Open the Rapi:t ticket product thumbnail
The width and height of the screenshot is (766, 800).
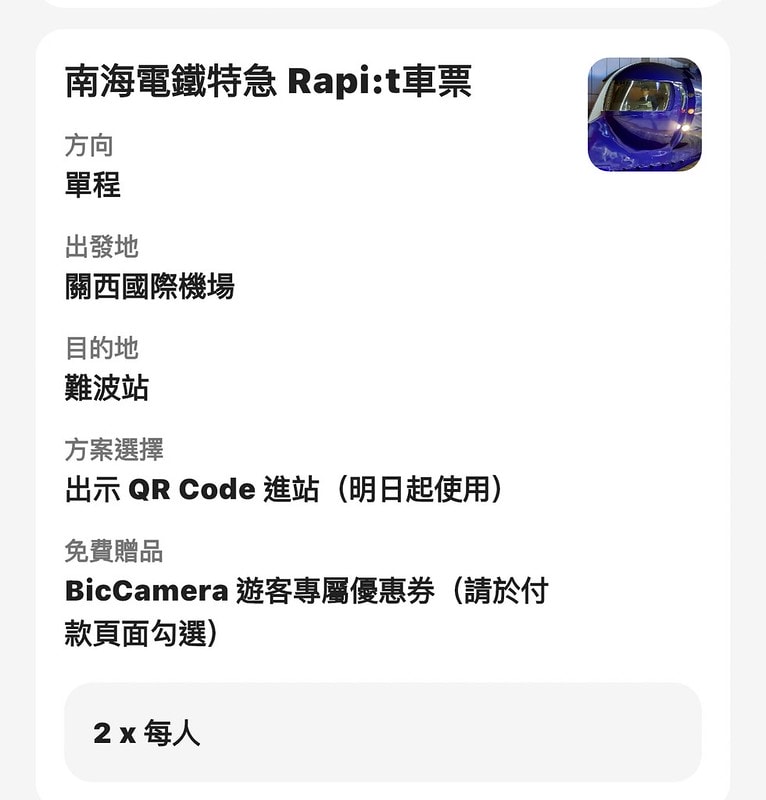pos(644,114)
